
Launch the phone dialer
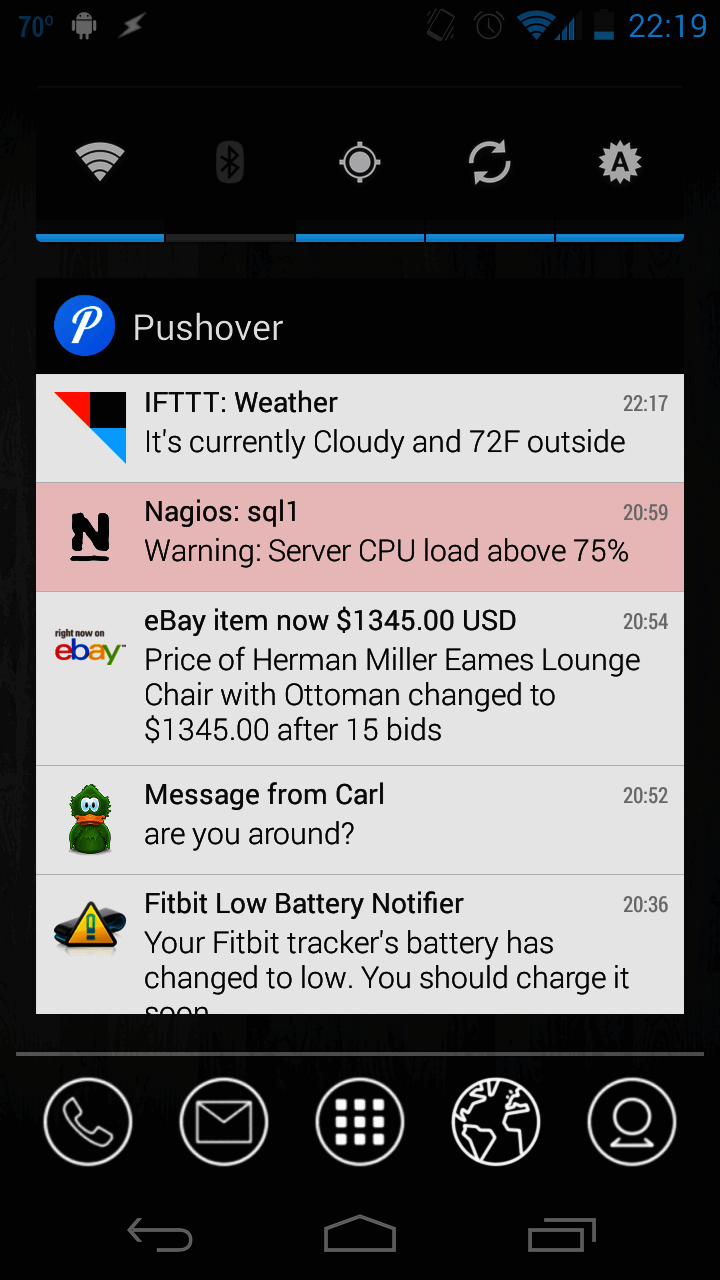point(88,1122)
